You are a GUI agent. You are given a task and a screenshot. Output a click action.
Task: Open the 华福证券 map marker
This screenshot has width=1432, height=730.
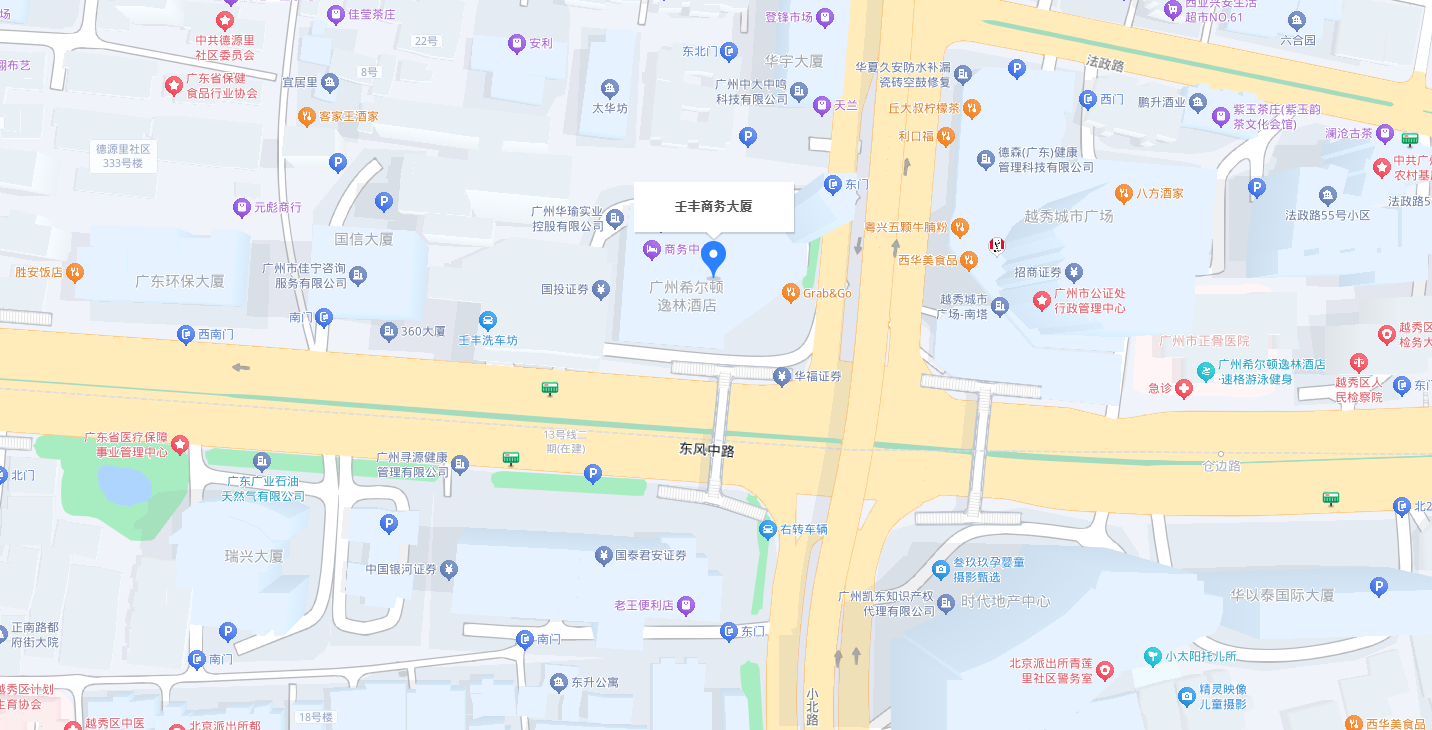782,376
